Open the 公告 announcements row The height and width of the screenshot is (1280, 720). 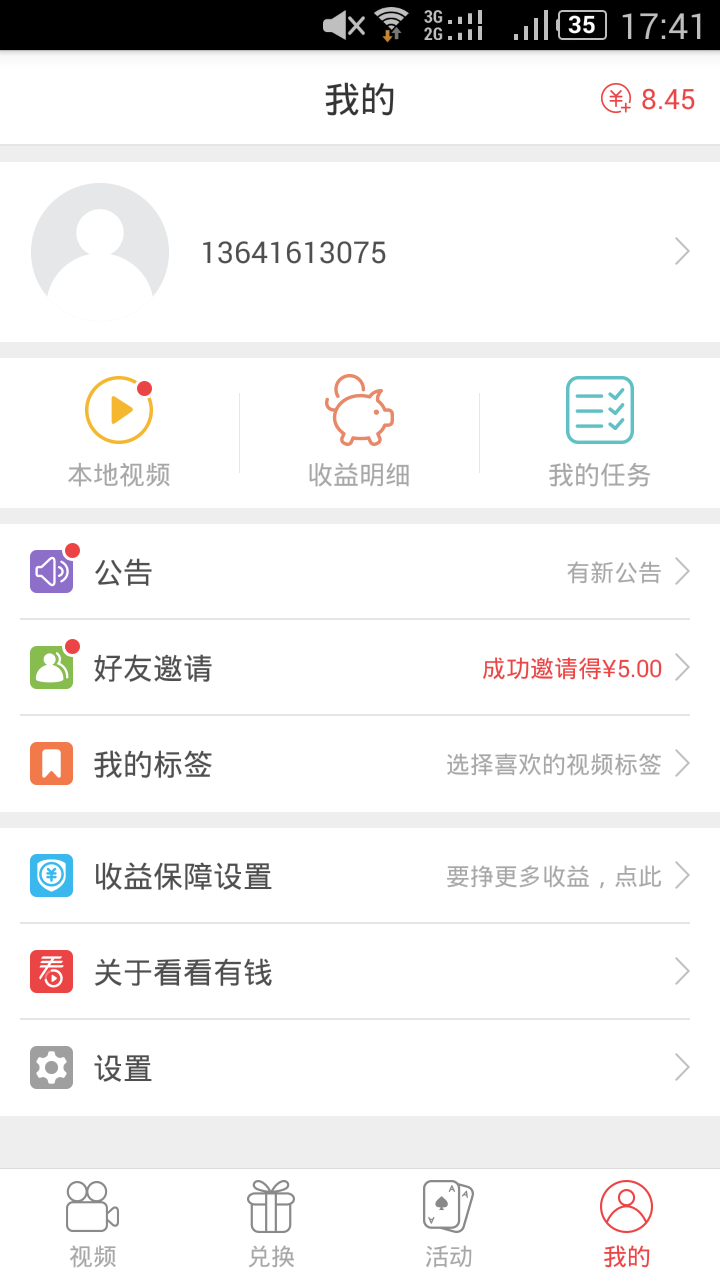pos(360,572)
